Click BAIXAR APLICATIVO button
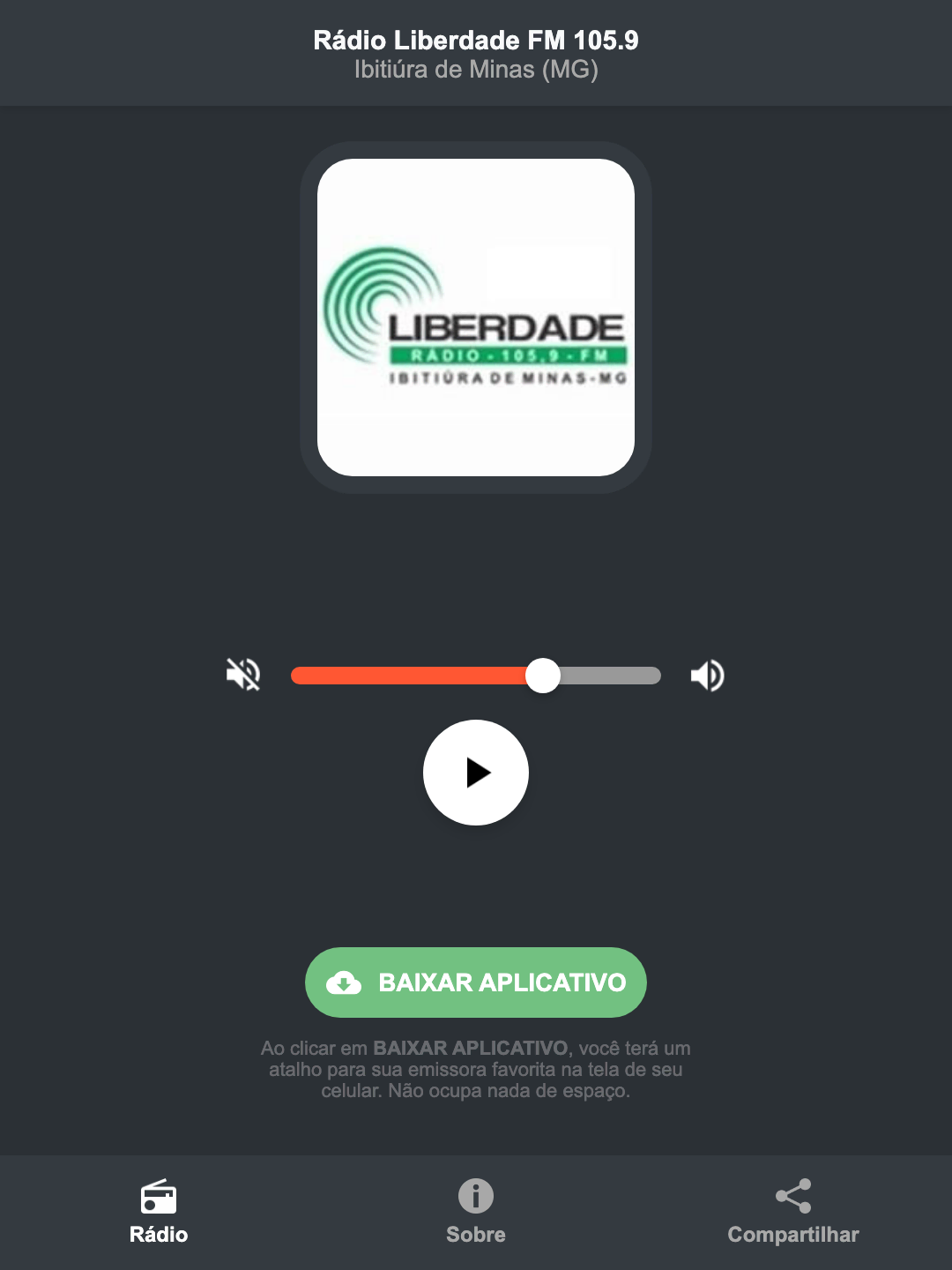Image resolution: width=952 pixels, height=1270 pixels. (476, 982)
